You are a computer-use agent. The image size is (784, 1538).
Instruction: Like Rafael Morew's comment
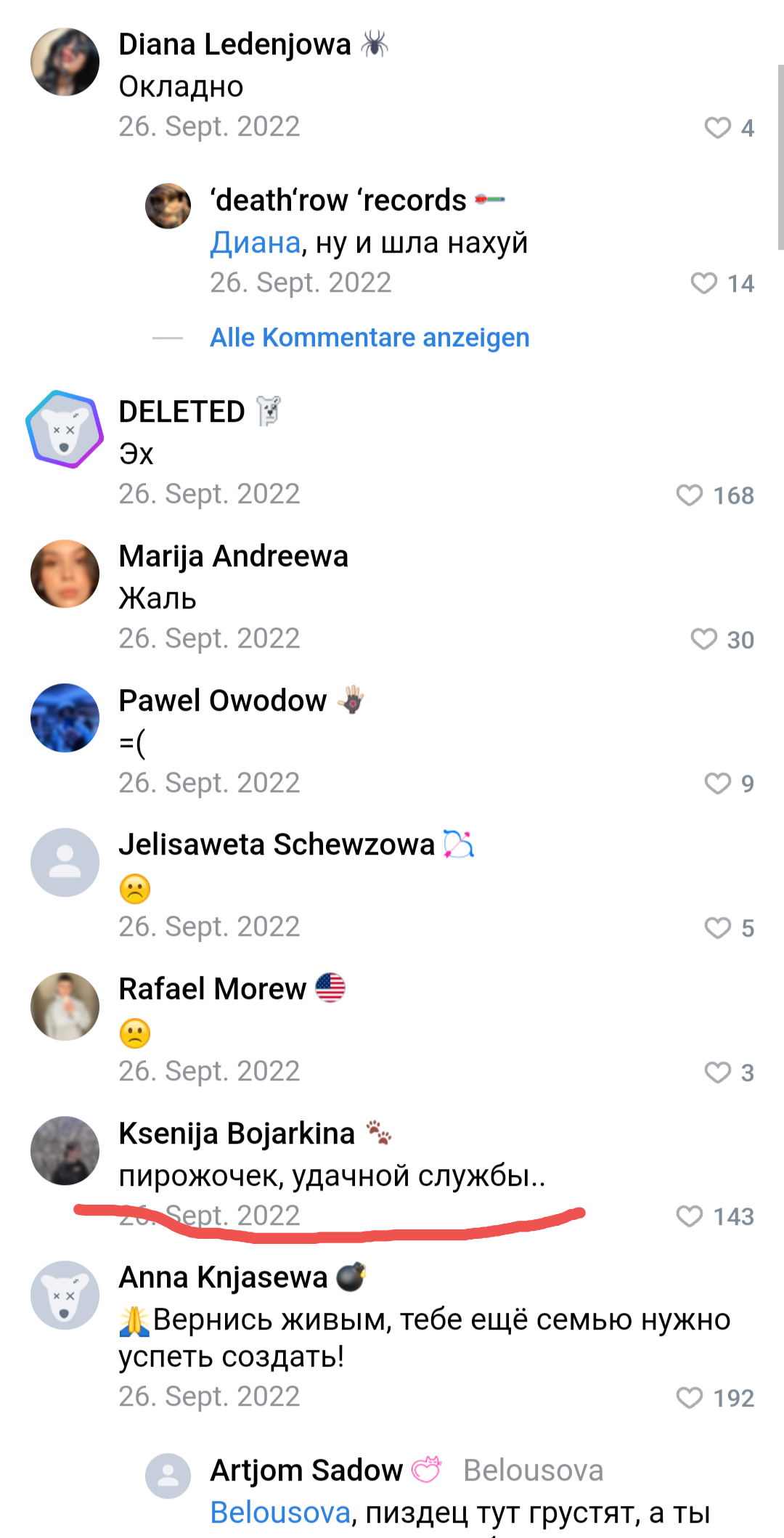pos(717,1073)
